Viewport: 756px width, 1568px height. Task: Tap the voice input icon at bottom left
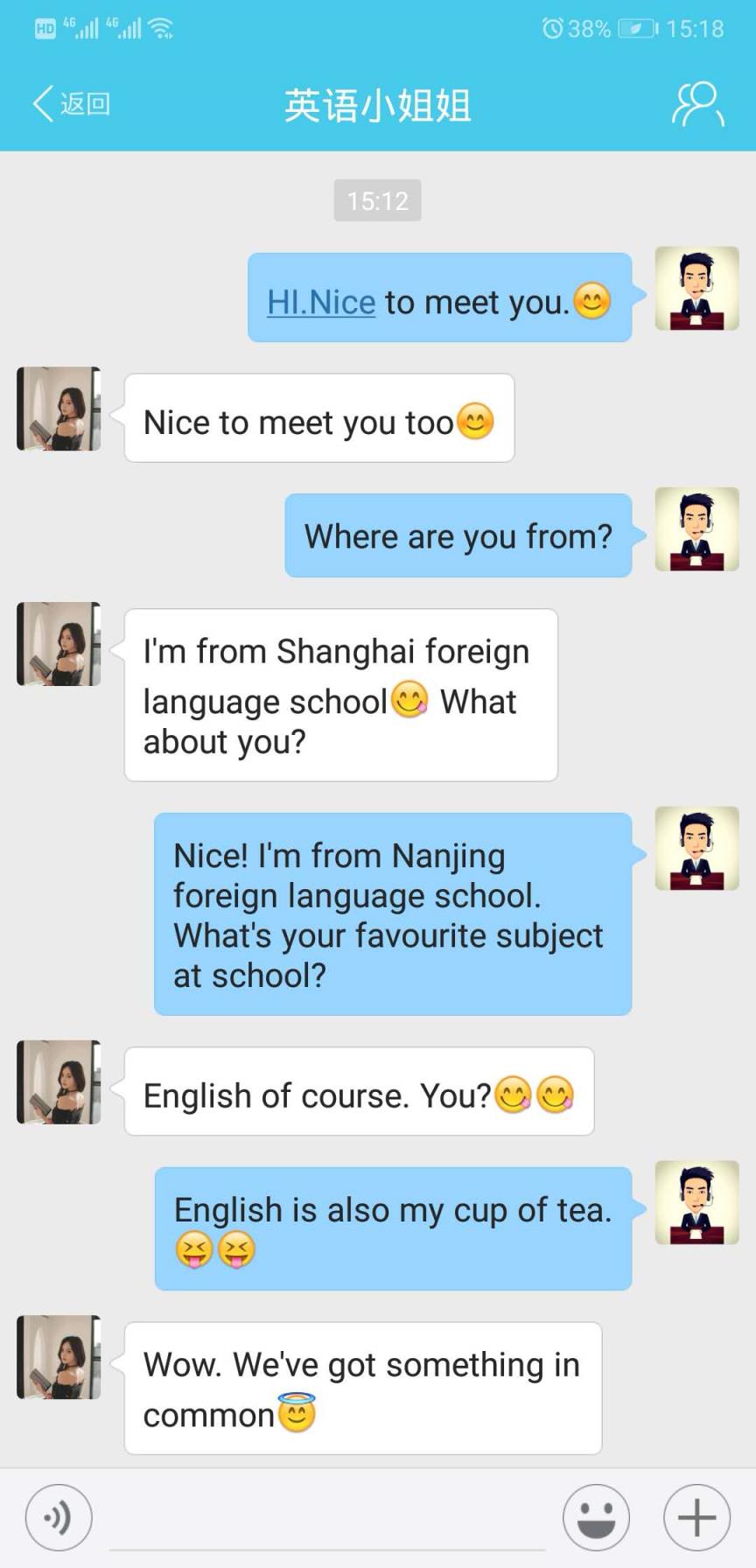click(x=57, y=1516)
